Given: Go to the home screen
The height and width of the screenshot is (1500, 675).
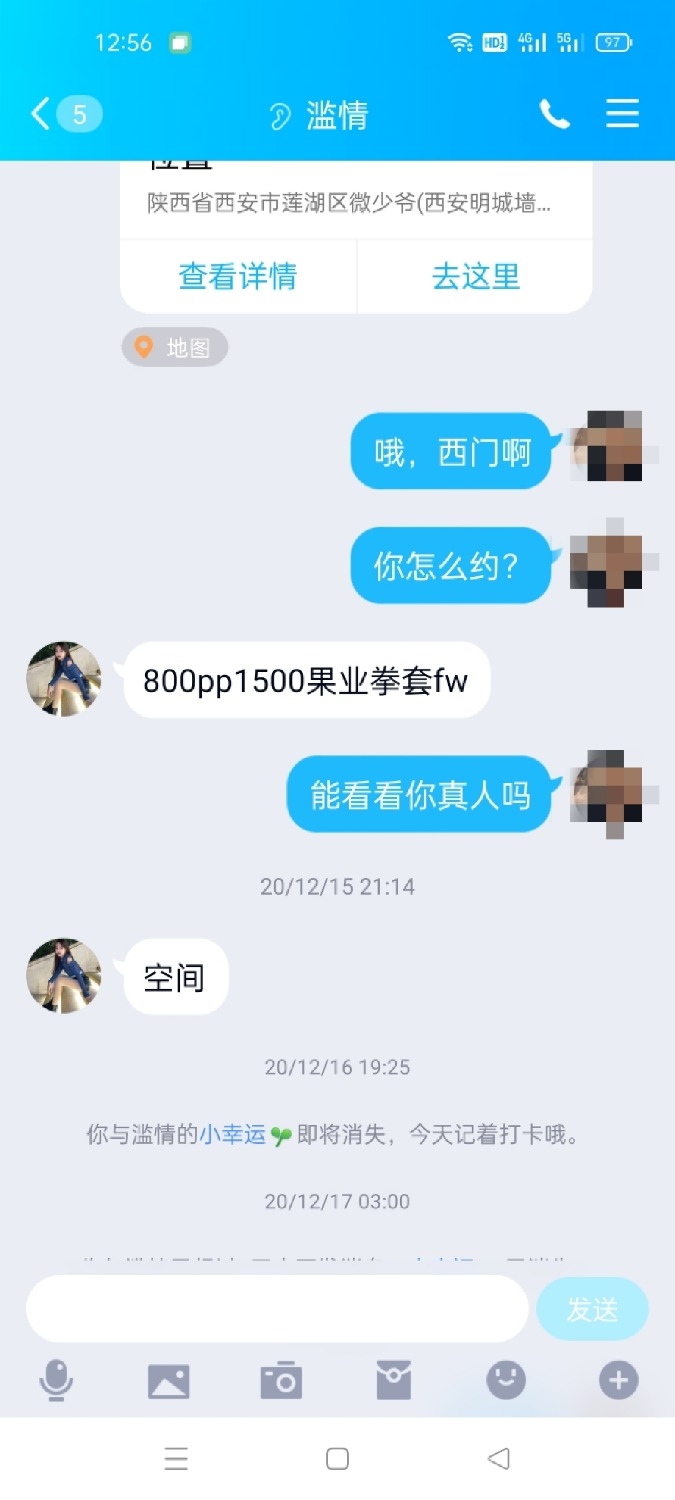Looking at the screenshot, I should coord(337,1459).
